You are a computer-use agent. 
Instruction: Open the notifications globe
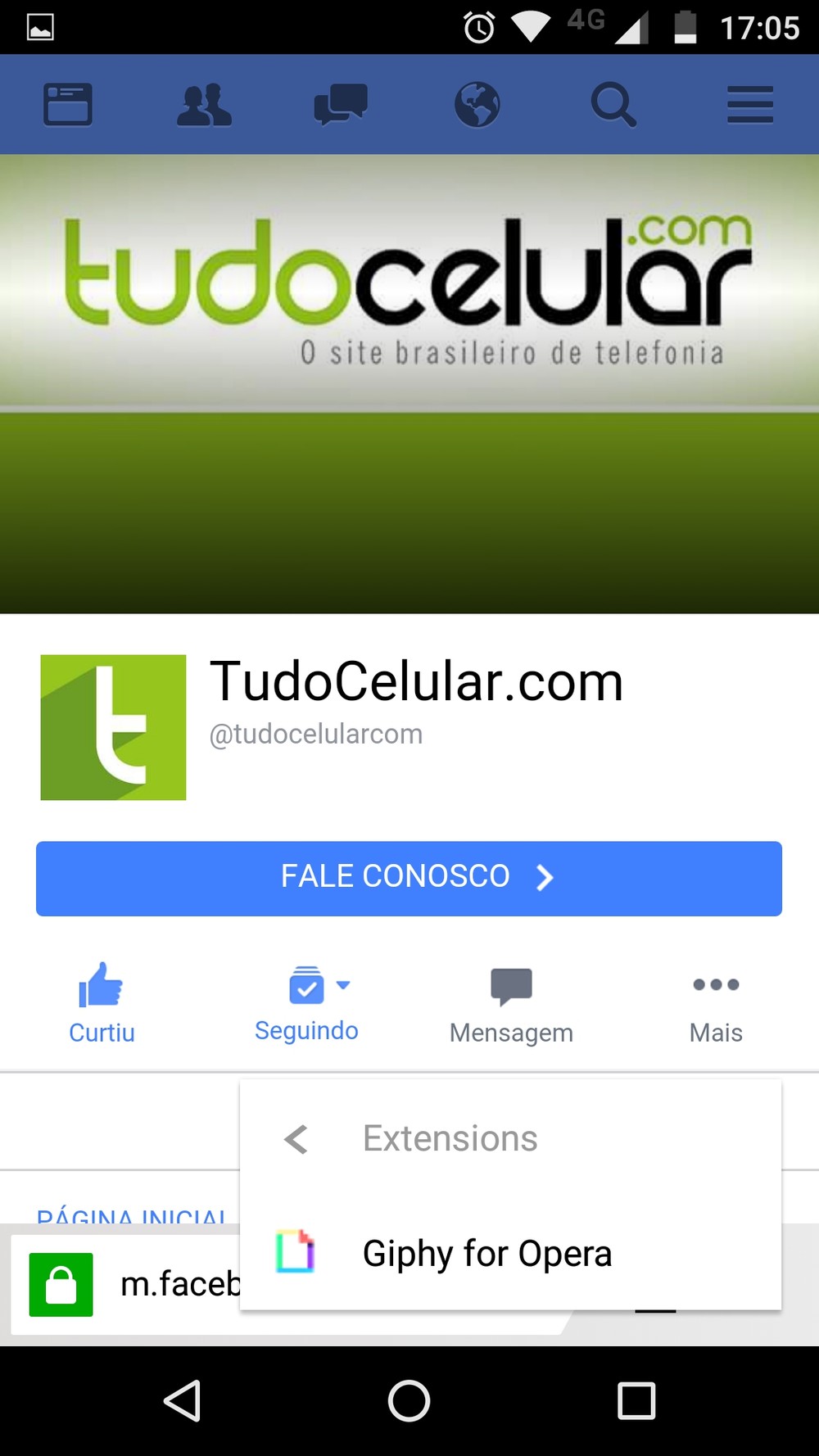pyautogui.click(x=477, y=105)
